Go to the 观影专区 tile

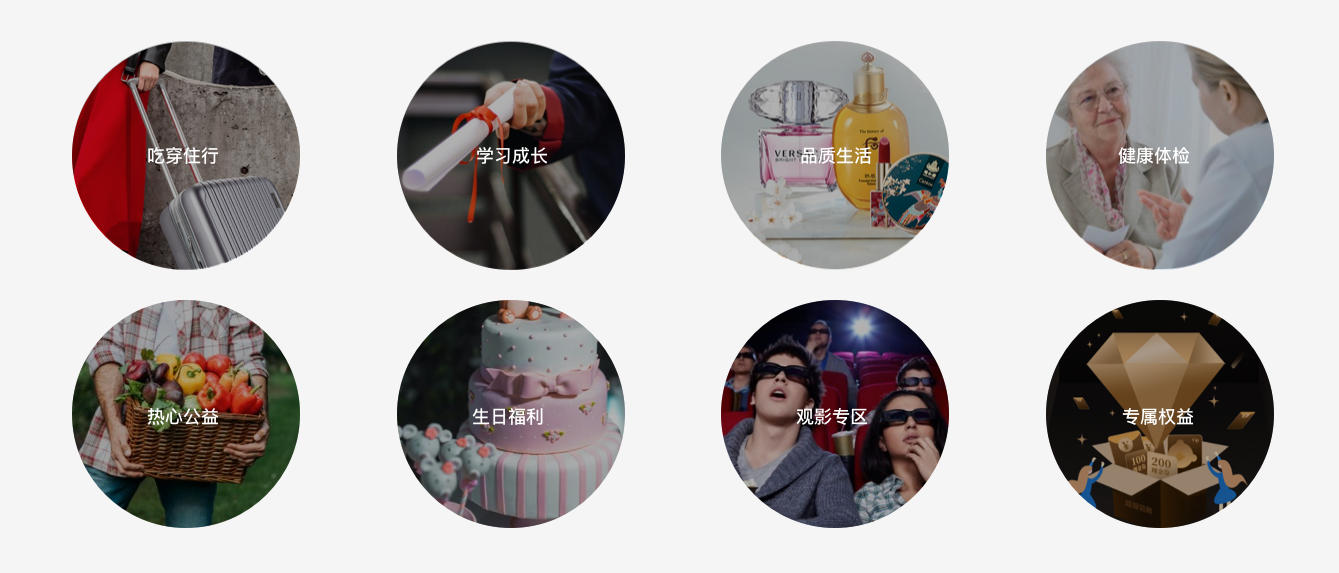click(x=835, y=415)
